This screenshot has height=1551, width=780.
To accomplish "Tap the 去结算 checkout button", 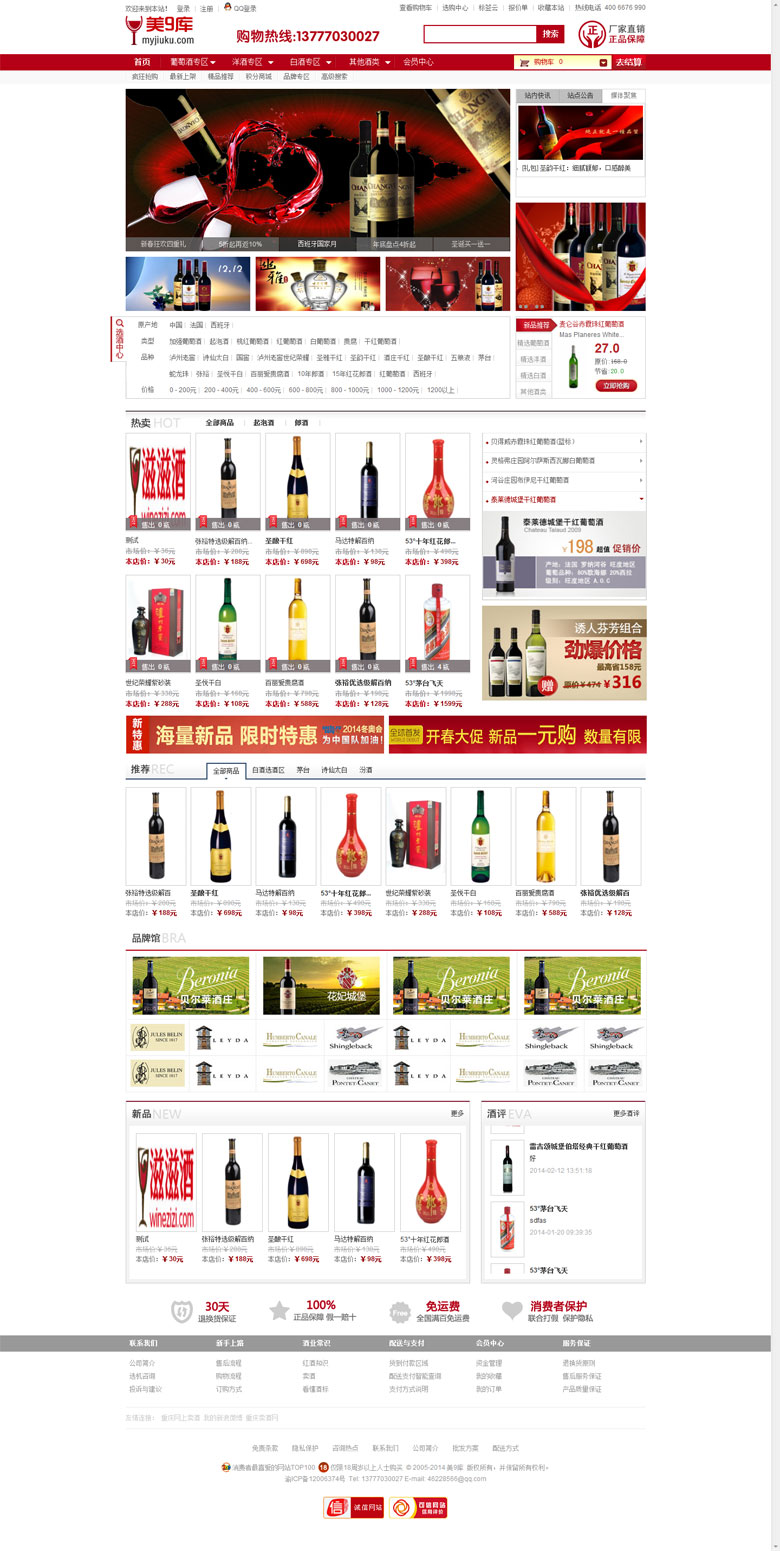I will click(628, 62).
